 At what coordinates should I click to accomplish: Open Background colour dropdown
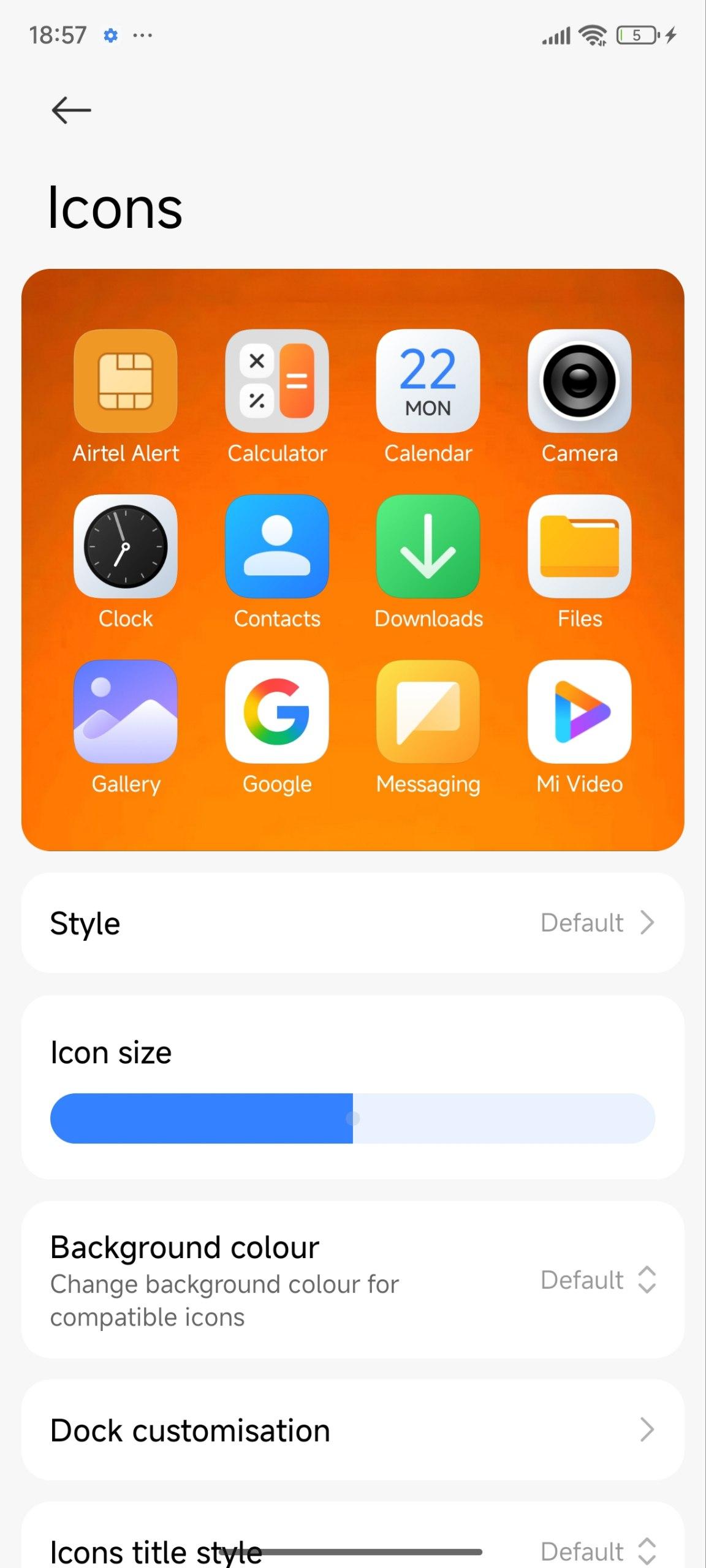tap(353, 1280)
